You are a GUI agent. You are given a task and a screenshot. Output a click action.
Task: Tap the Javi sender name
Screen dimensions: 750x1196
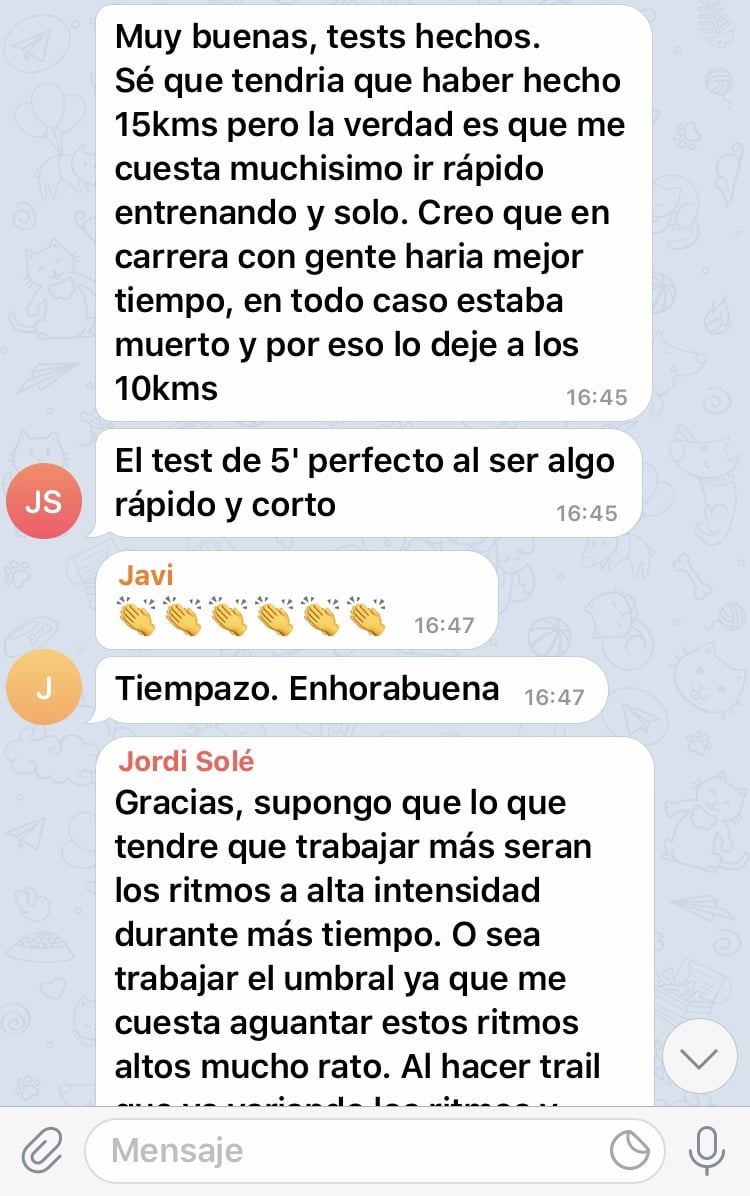[146, 575]
